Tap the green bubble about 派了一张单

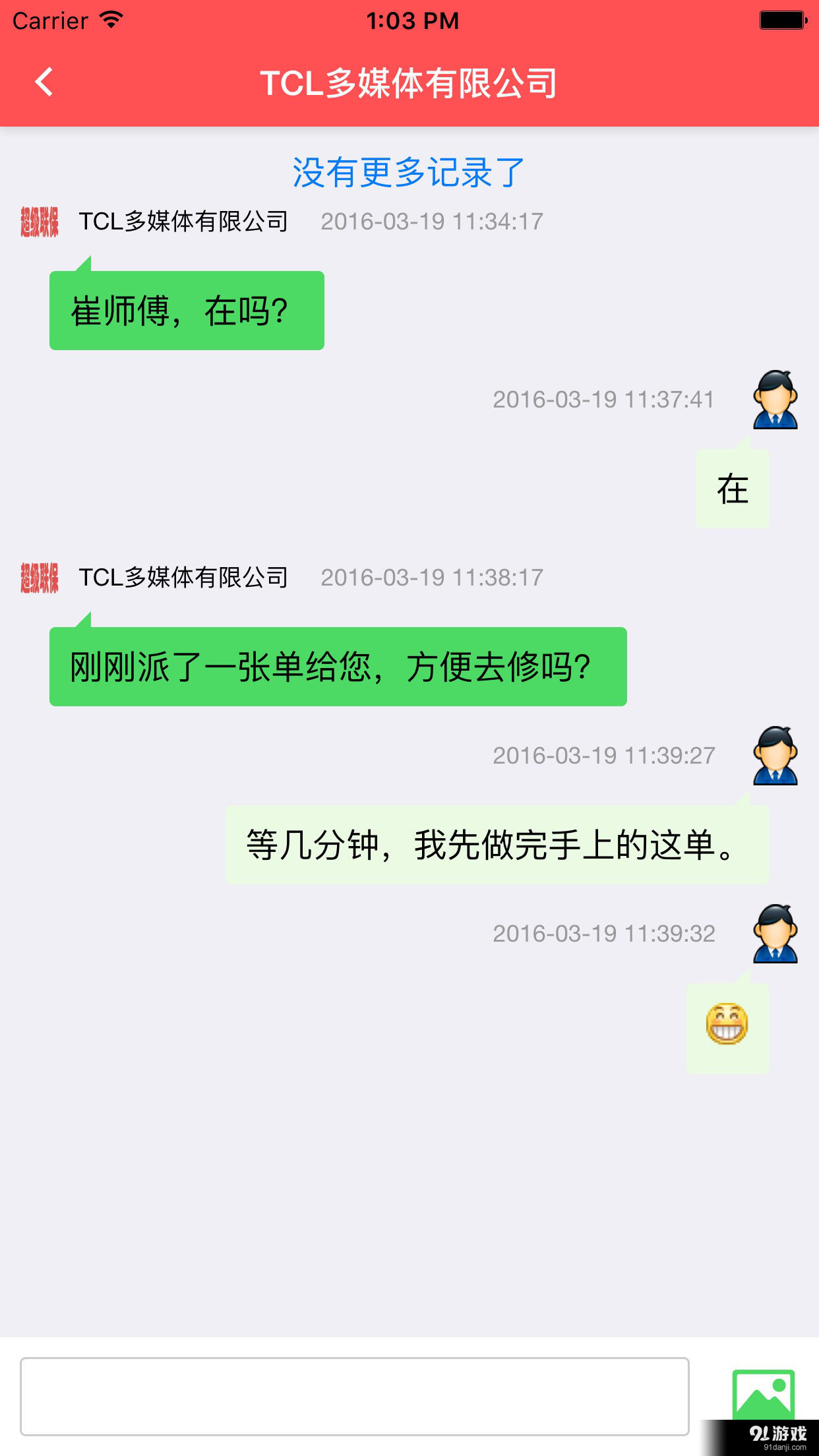(338, 666)
